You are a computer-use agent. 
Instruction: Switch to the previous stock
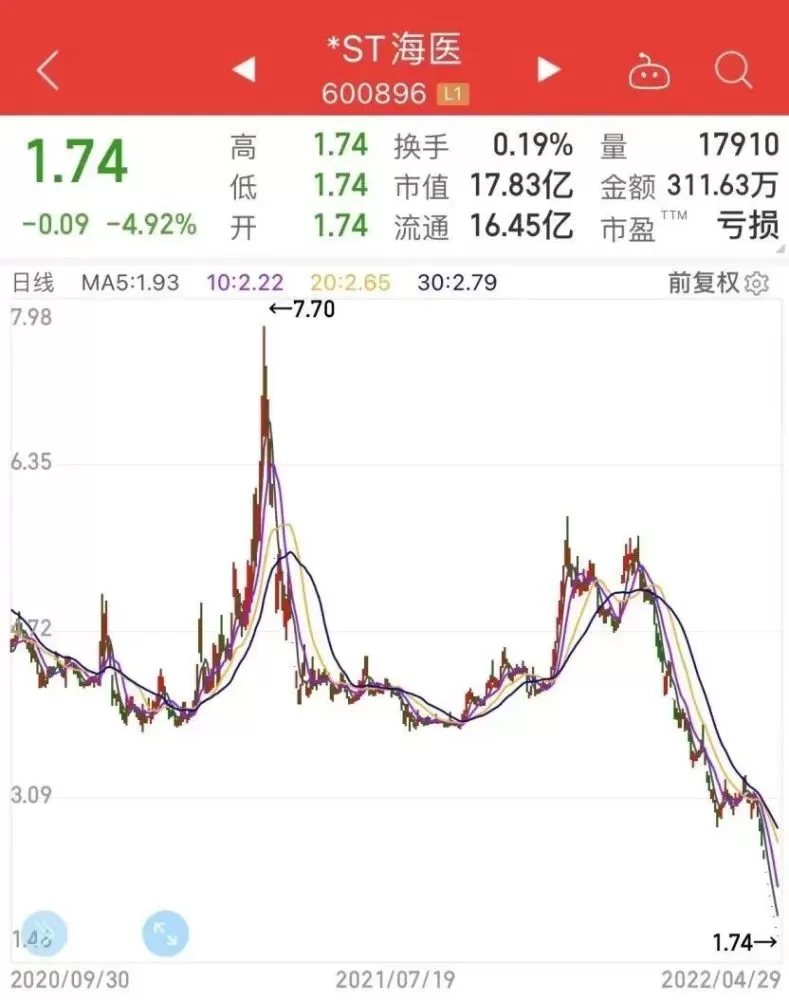pyautogui.click(x=244, y=70)
